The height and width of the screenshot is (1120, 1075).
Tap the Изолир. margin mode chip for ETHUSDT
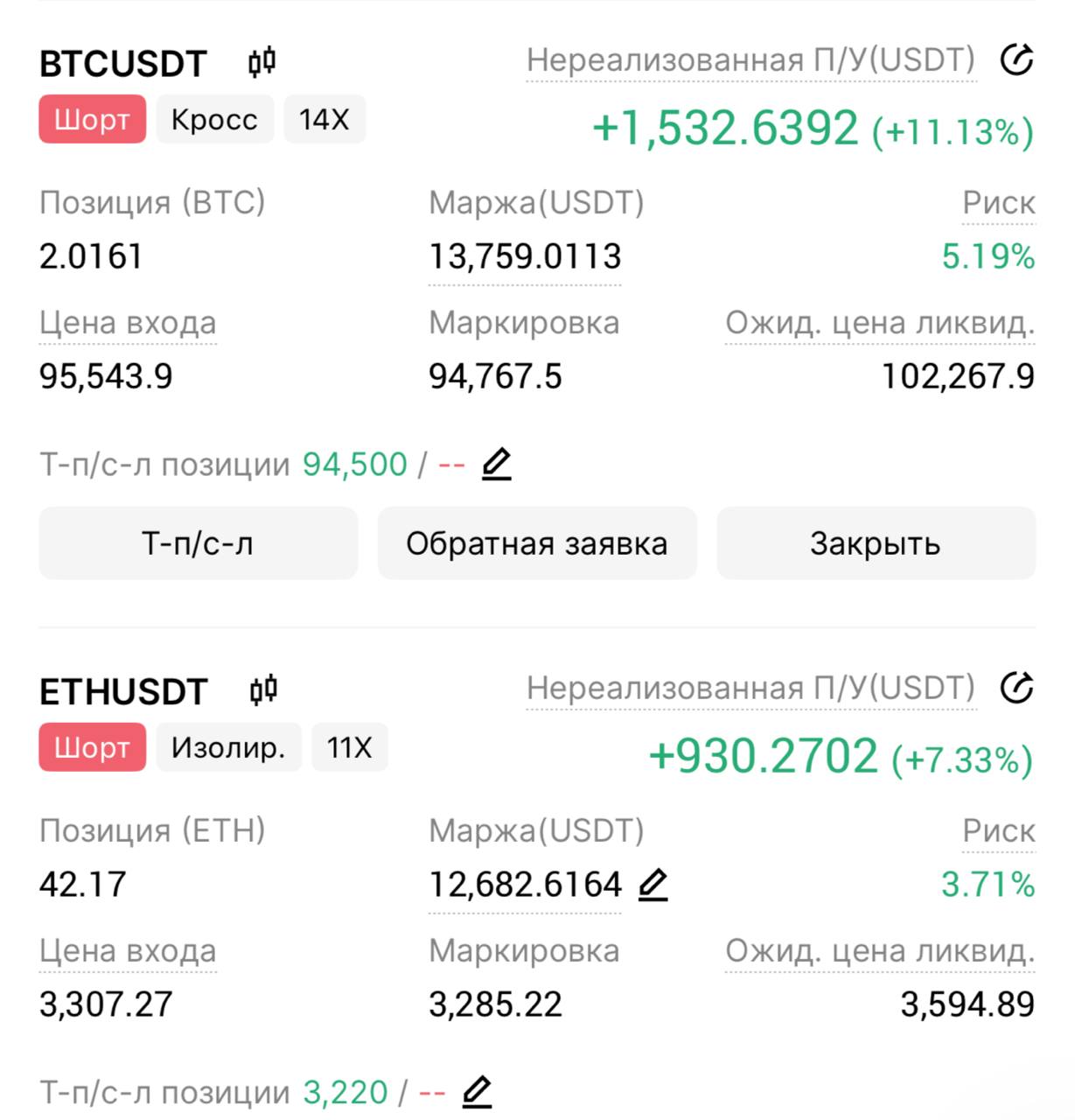tap(228, 748)
